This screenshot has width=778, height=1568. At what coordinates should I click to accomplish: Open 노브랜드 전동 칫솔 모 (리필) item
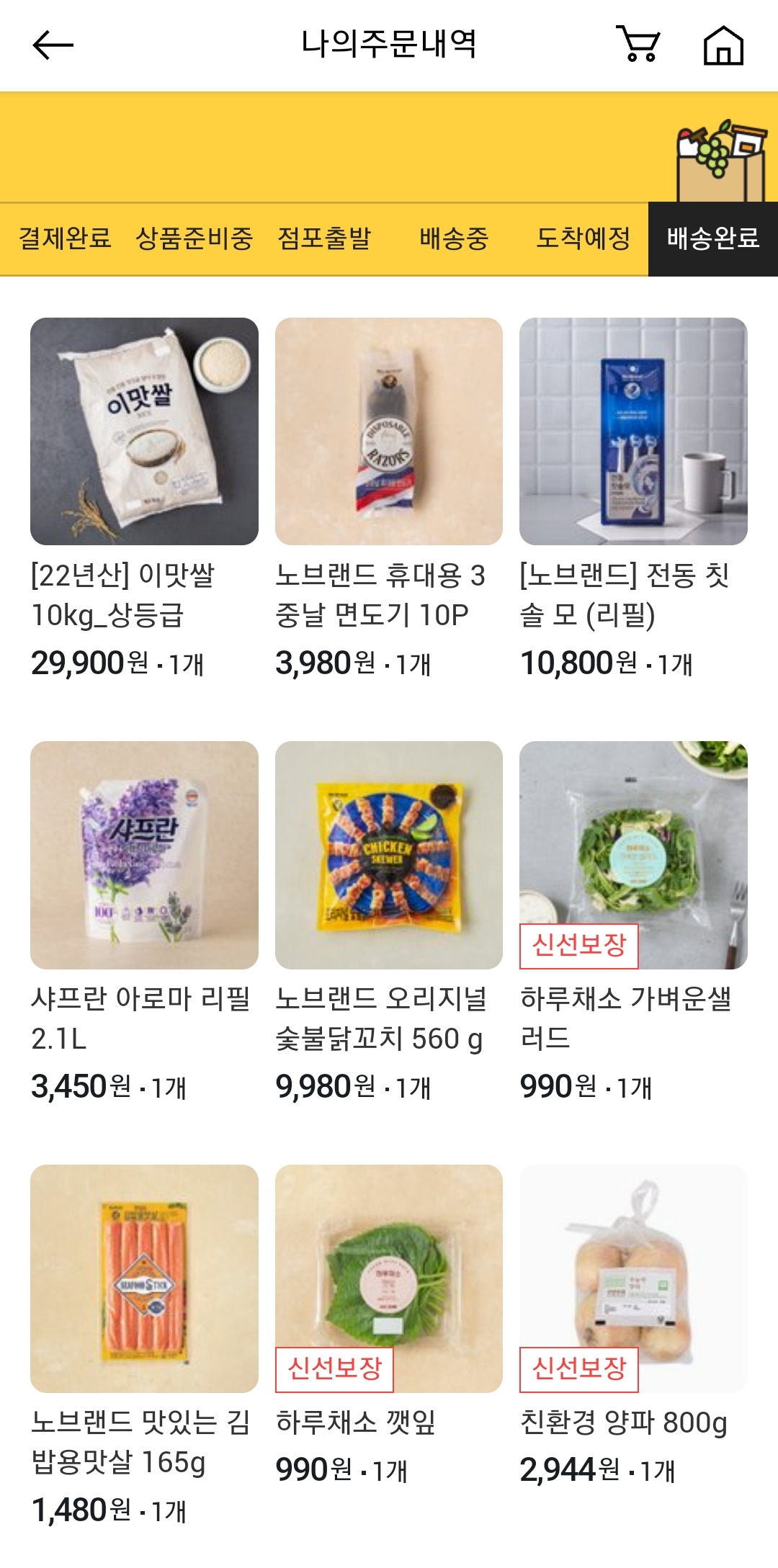point(633,431)
